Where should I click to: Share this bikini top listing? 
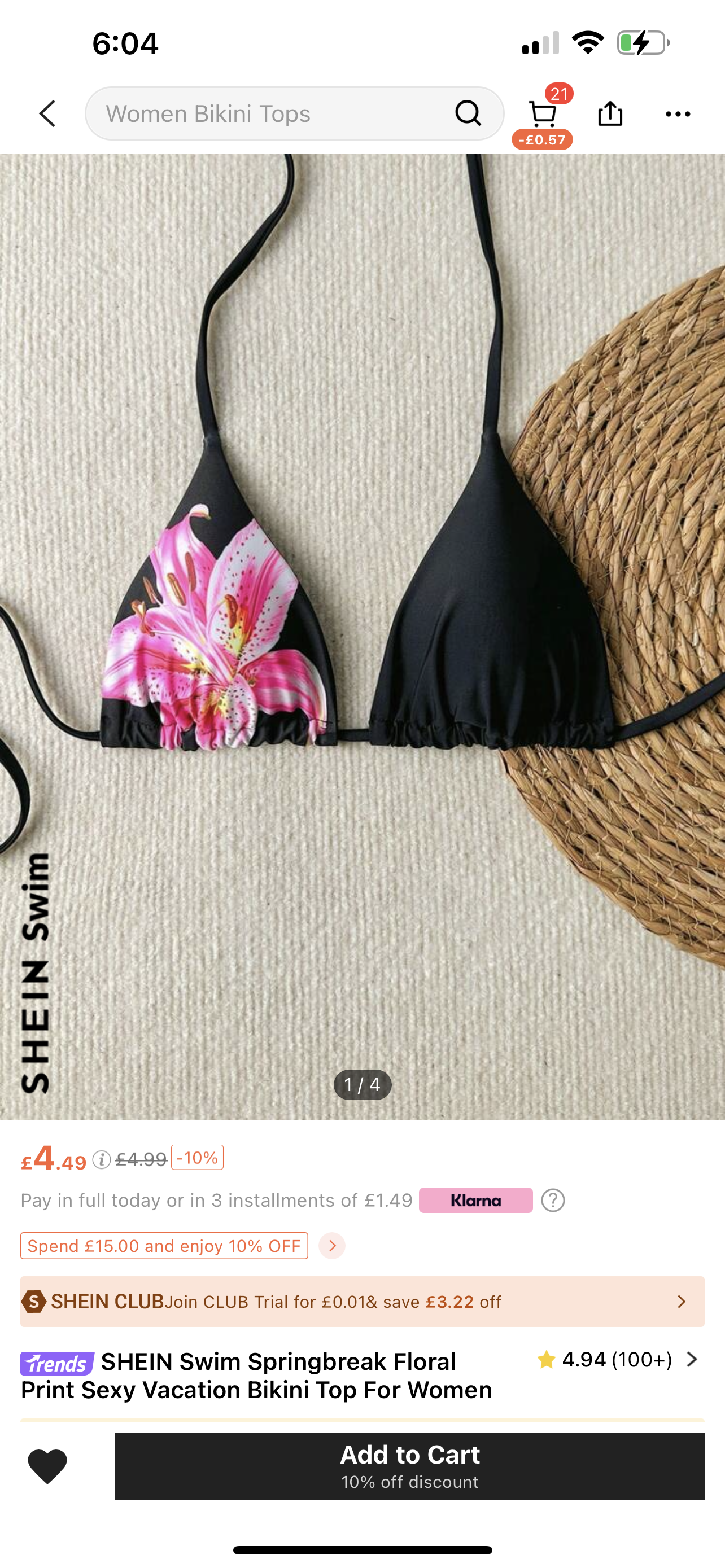610,114
